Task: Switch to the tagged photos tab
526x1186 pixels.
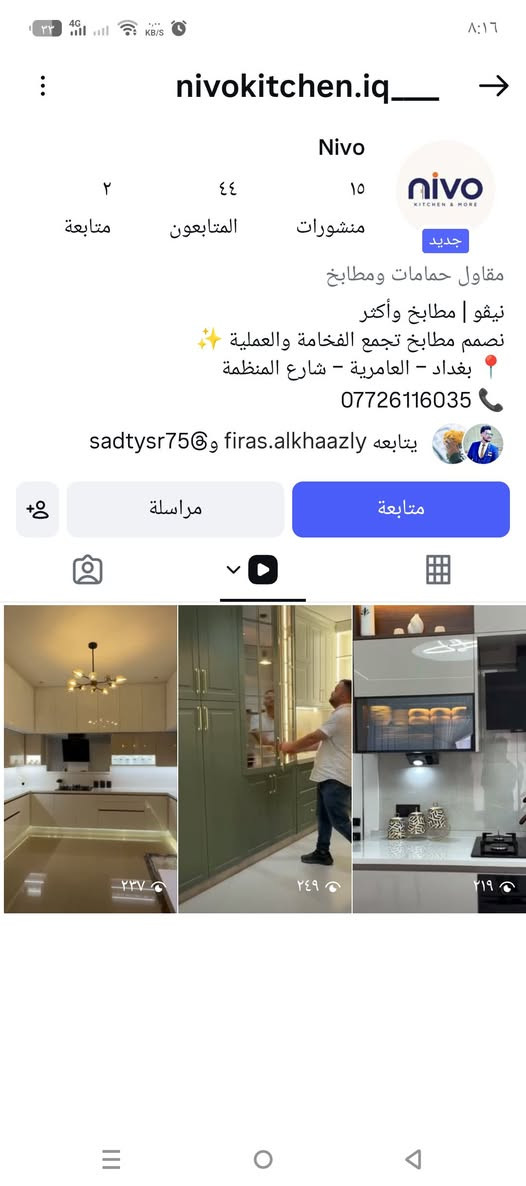Action: (x=88, y=570)
